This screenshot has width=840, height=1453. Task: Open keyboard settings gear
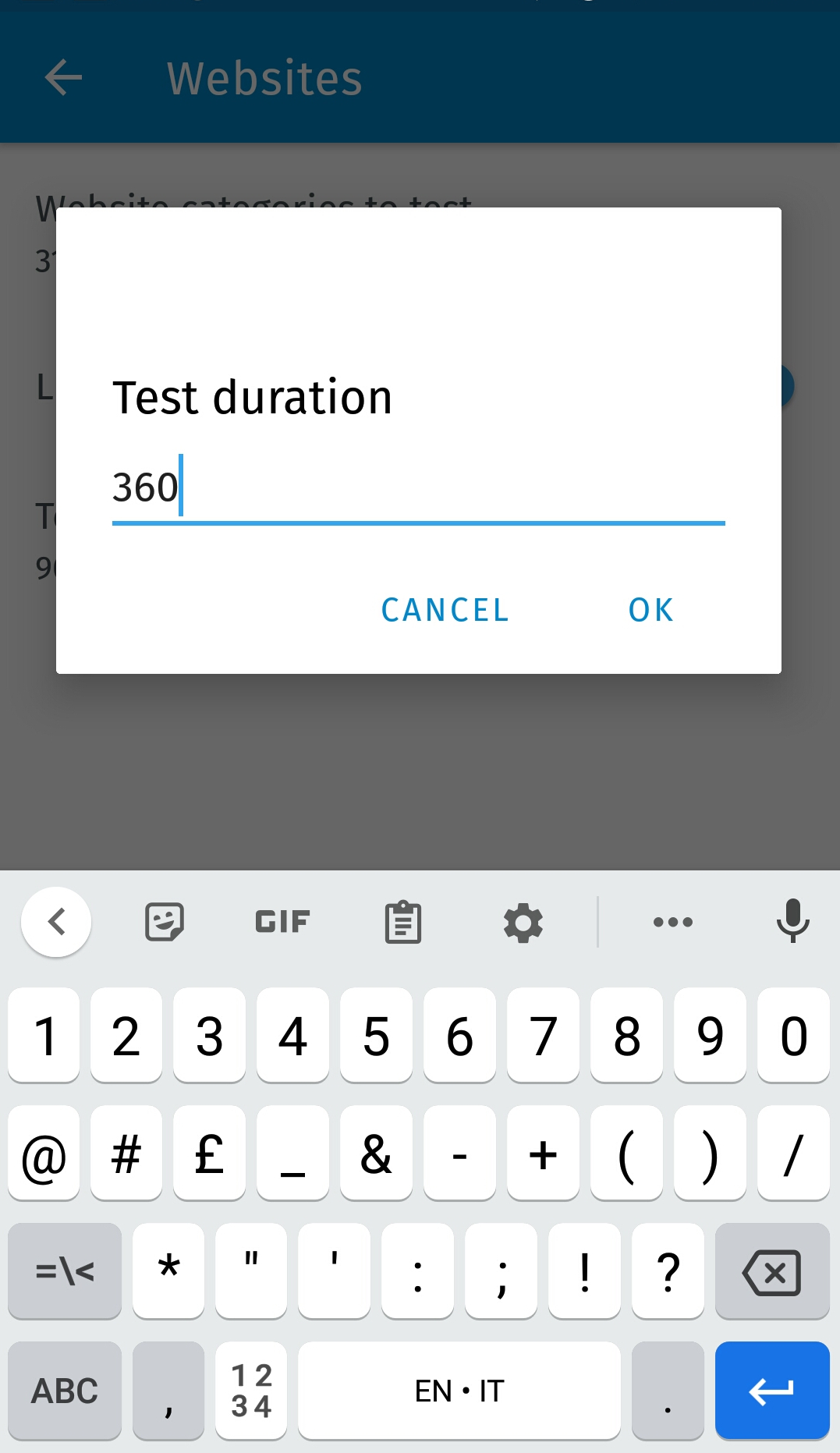pyautogui.click(x=523, y=923)
